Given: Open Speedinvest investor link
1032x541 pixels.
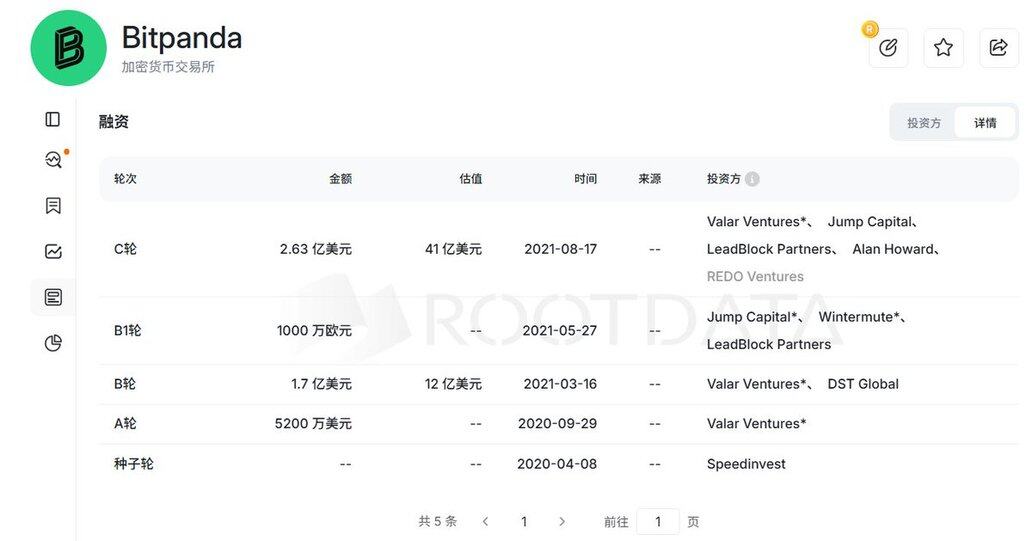Looking at the screenshot, I should 746,464.
